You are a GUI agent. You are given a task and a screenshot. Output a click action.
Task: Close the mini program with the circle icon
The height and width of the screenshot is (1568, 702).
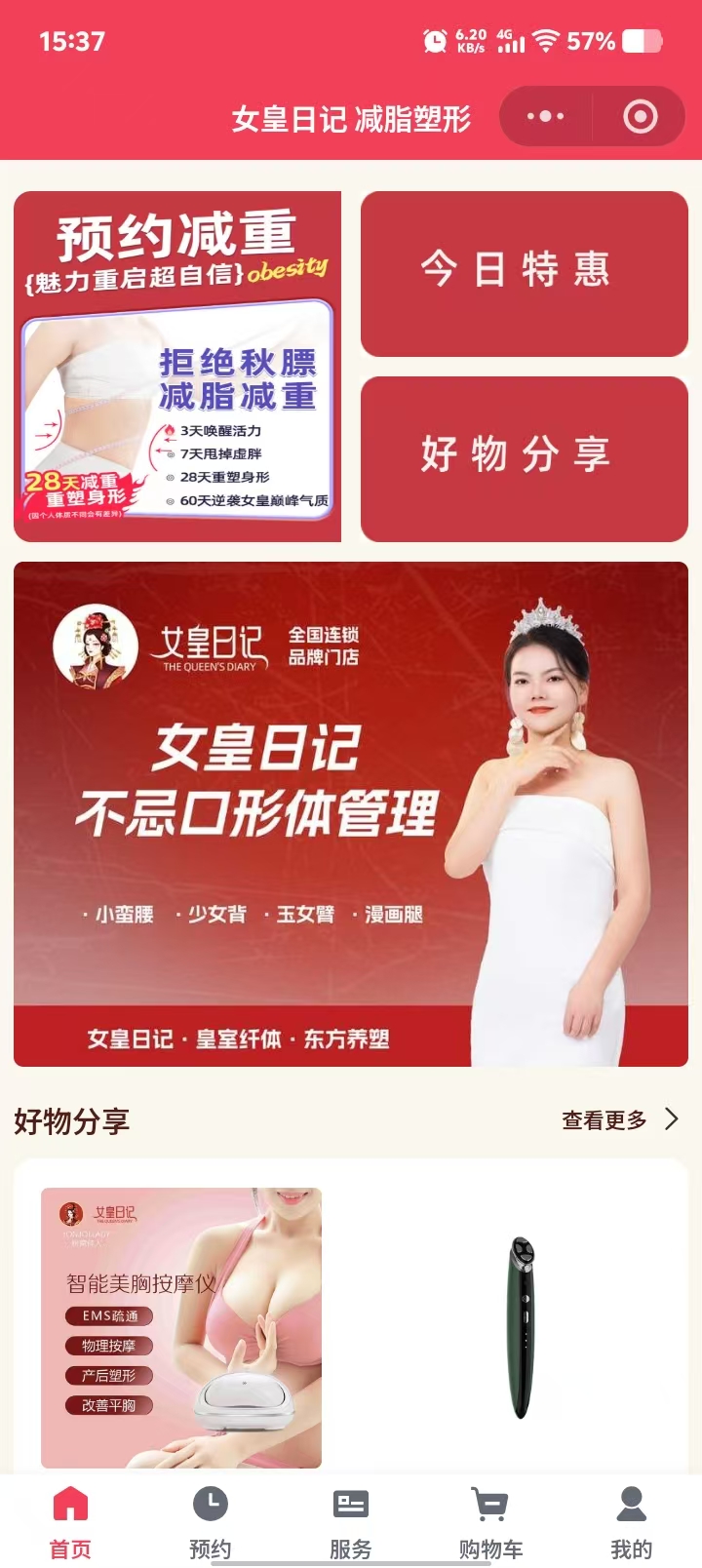(640, 117)
